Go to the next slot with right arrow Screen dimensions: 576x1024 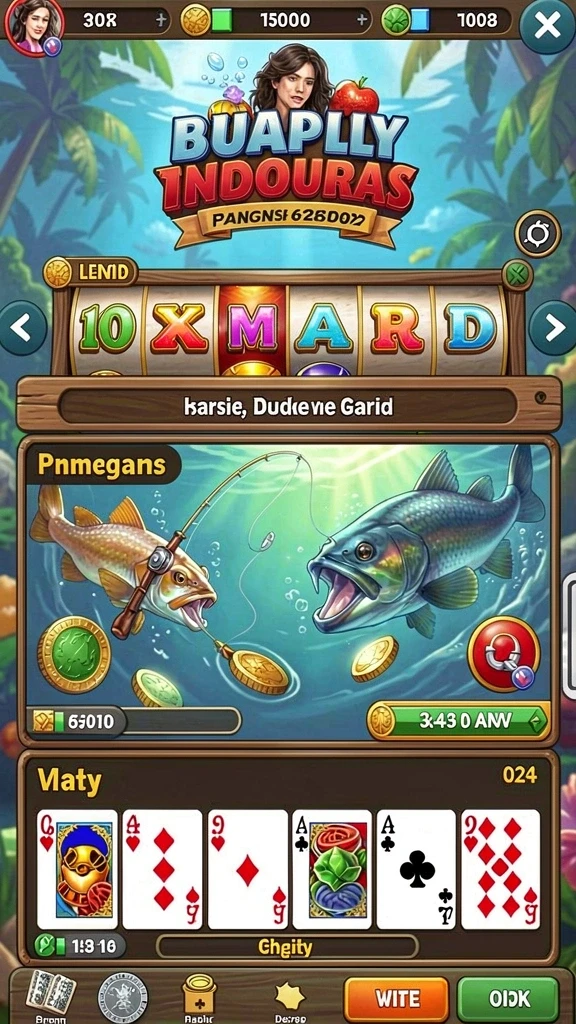pos(552,328)
